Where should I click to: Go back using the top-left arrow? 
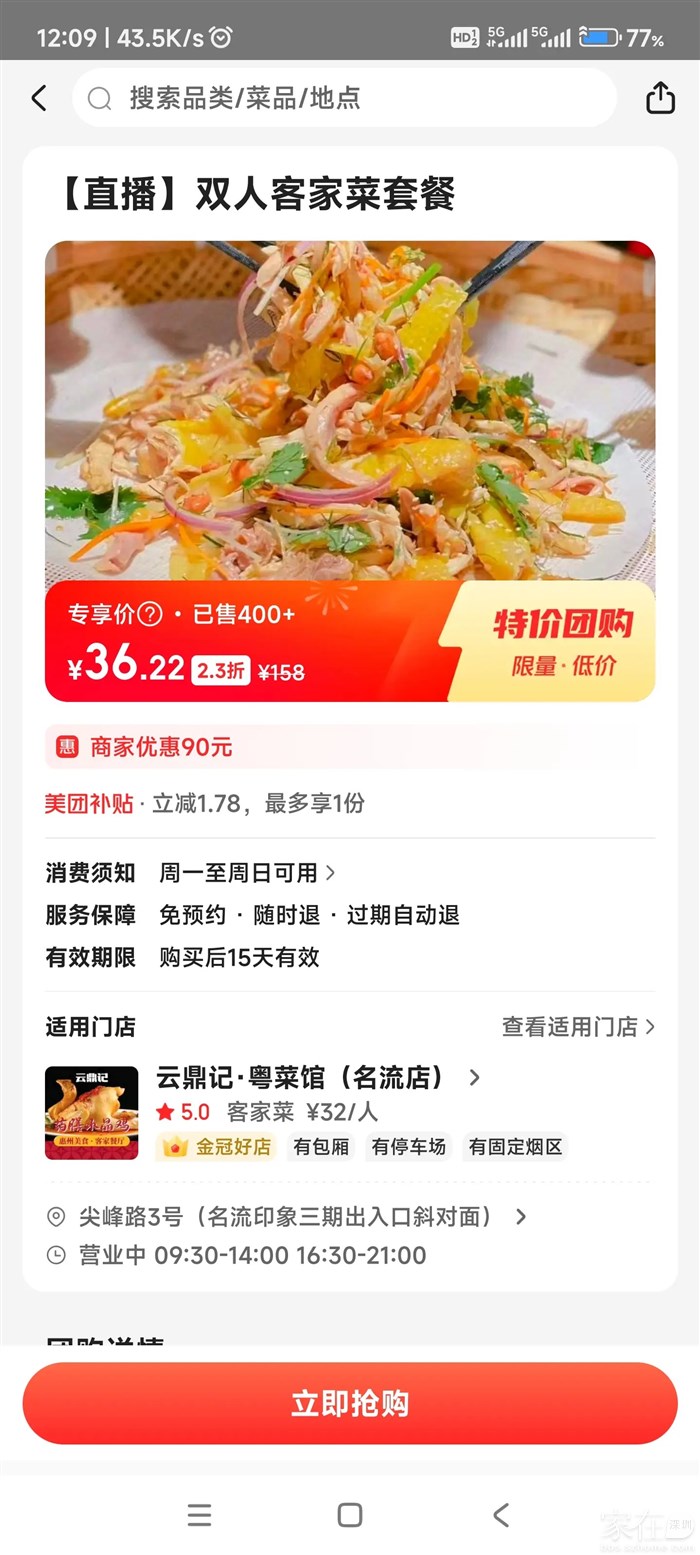tap(39, 98)
